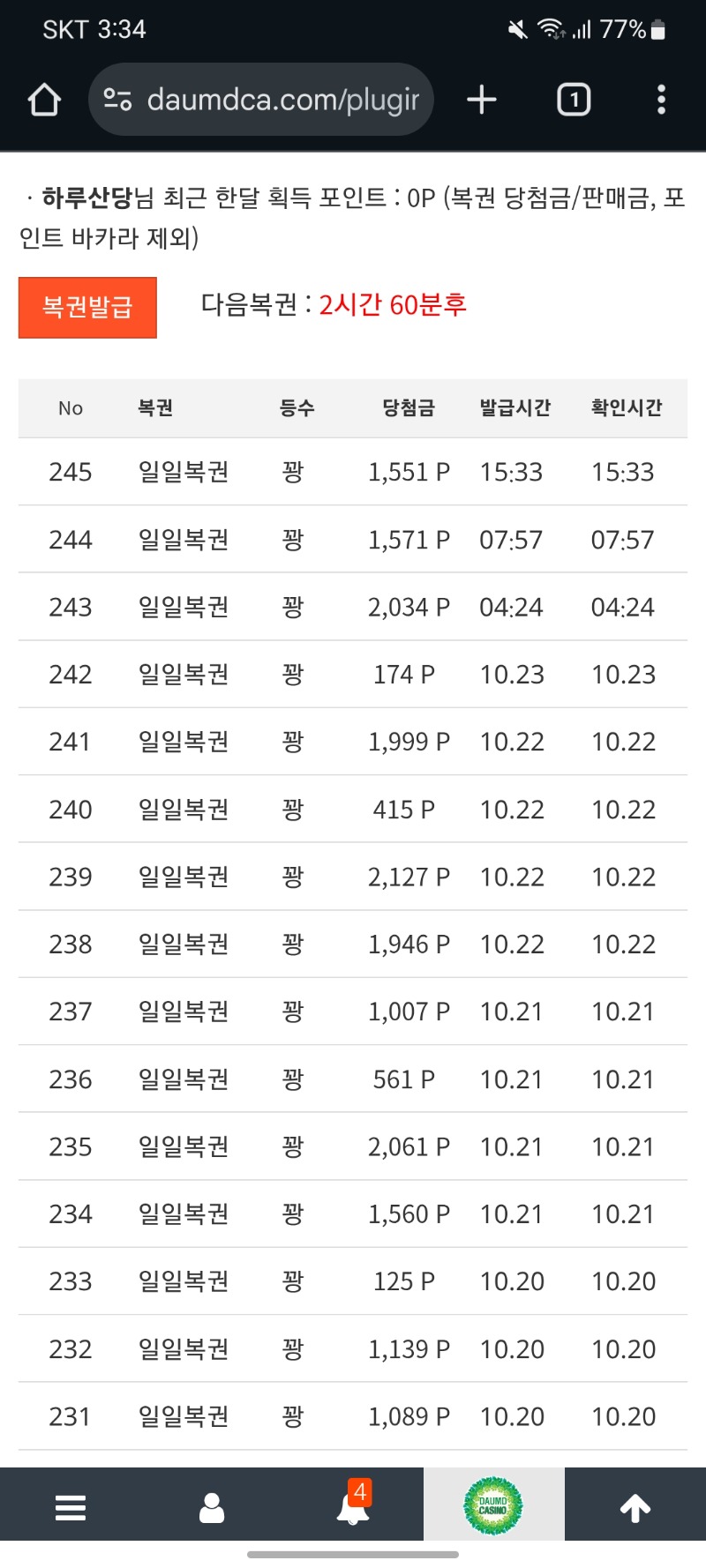Open the notifications bell with badge 4
This screenshot has width=706, height=1568.
(353, 1507)
